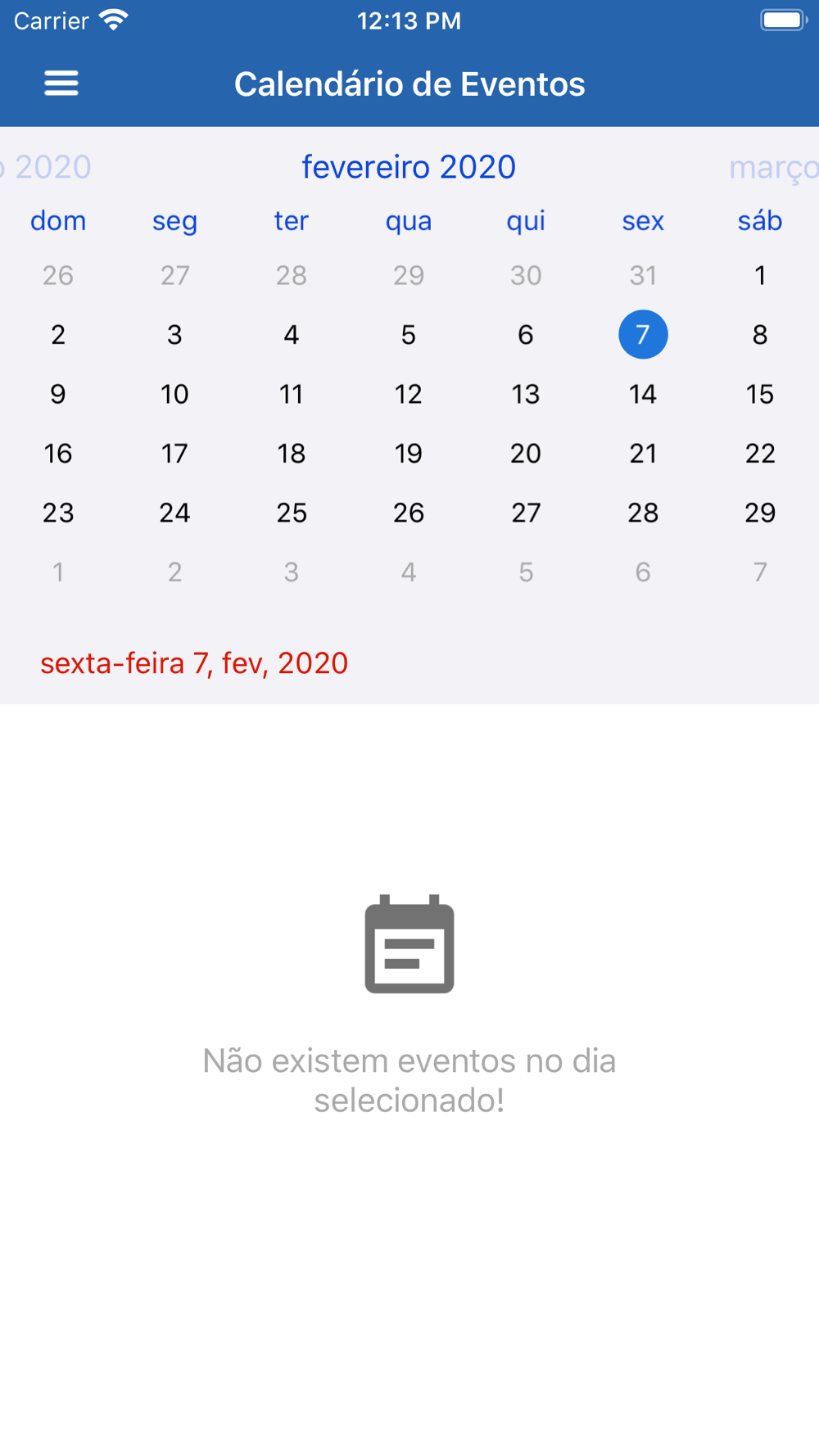This screenshot has width=819, height=1456.
Task: Select grayed January 31 date
Action: tap(643, 275)
